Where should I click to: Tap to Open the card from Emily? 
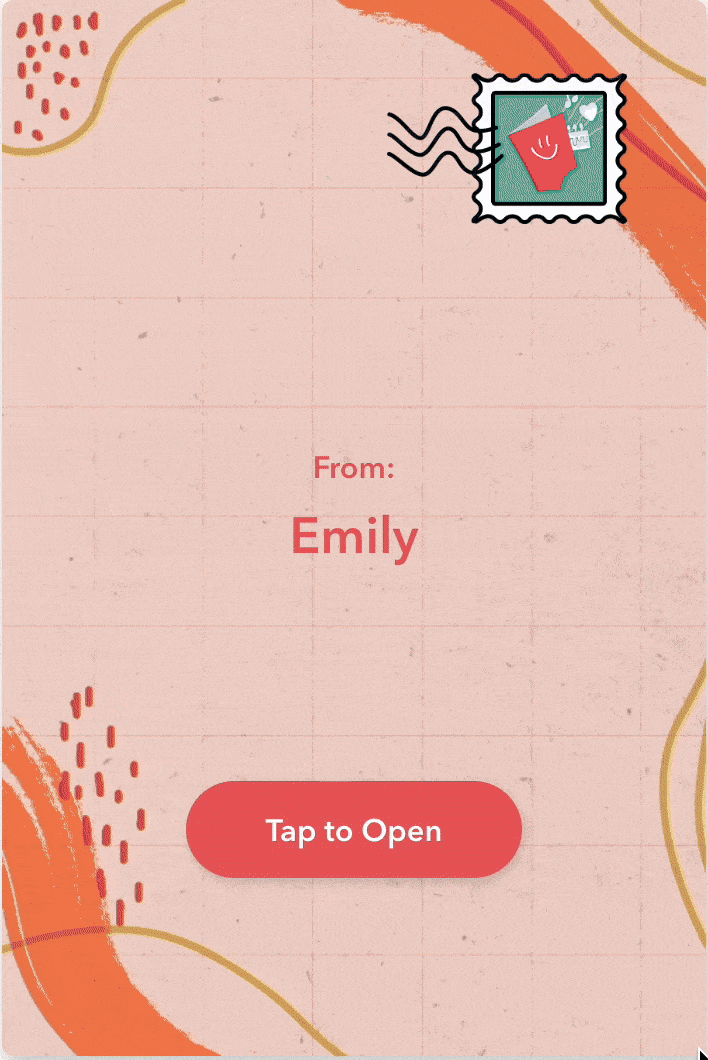[354, 830]
